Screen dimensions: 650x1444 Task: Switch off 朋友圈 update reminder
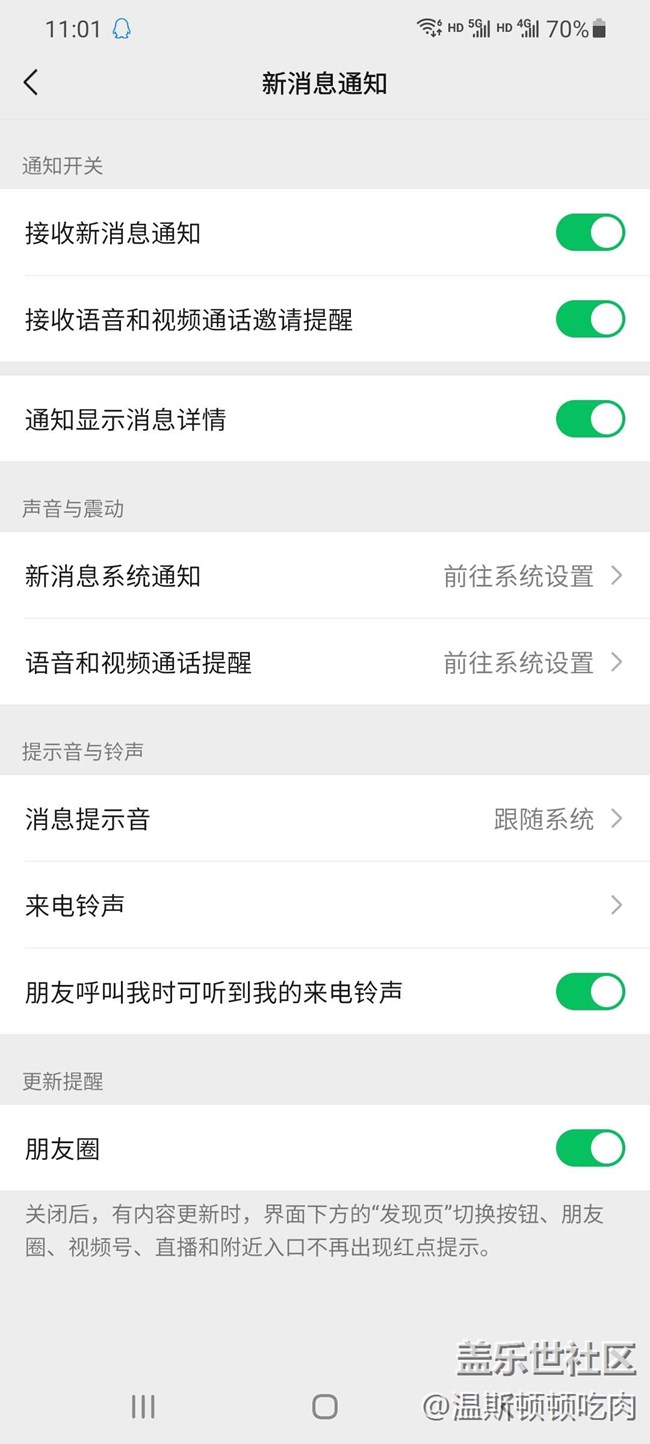590,1149
